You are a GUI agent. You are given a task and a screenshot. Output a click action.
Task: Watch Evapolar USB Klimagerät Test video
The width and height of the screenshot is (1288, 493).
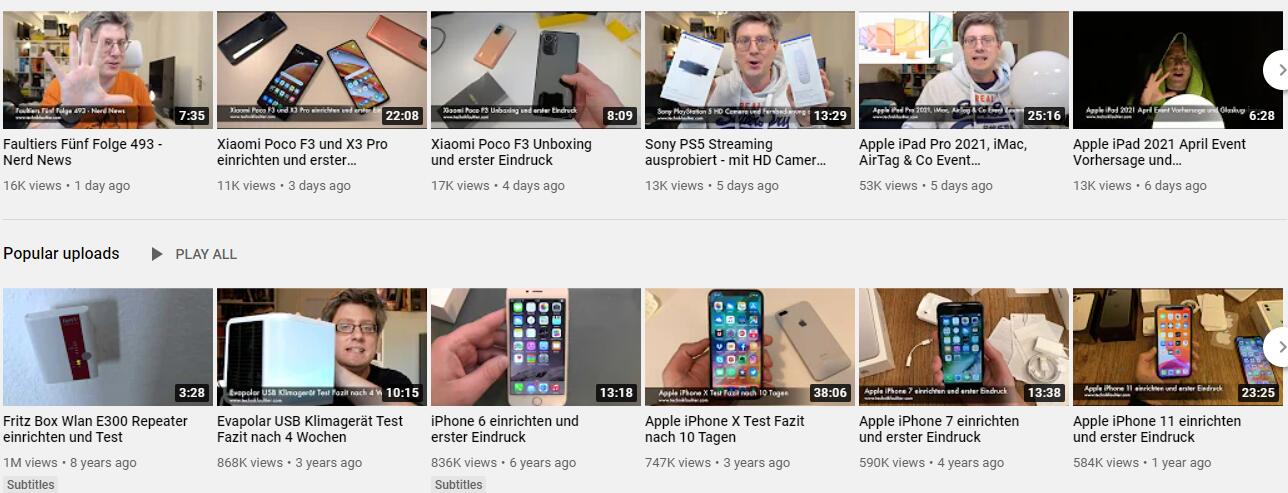(x=322, y=347)
